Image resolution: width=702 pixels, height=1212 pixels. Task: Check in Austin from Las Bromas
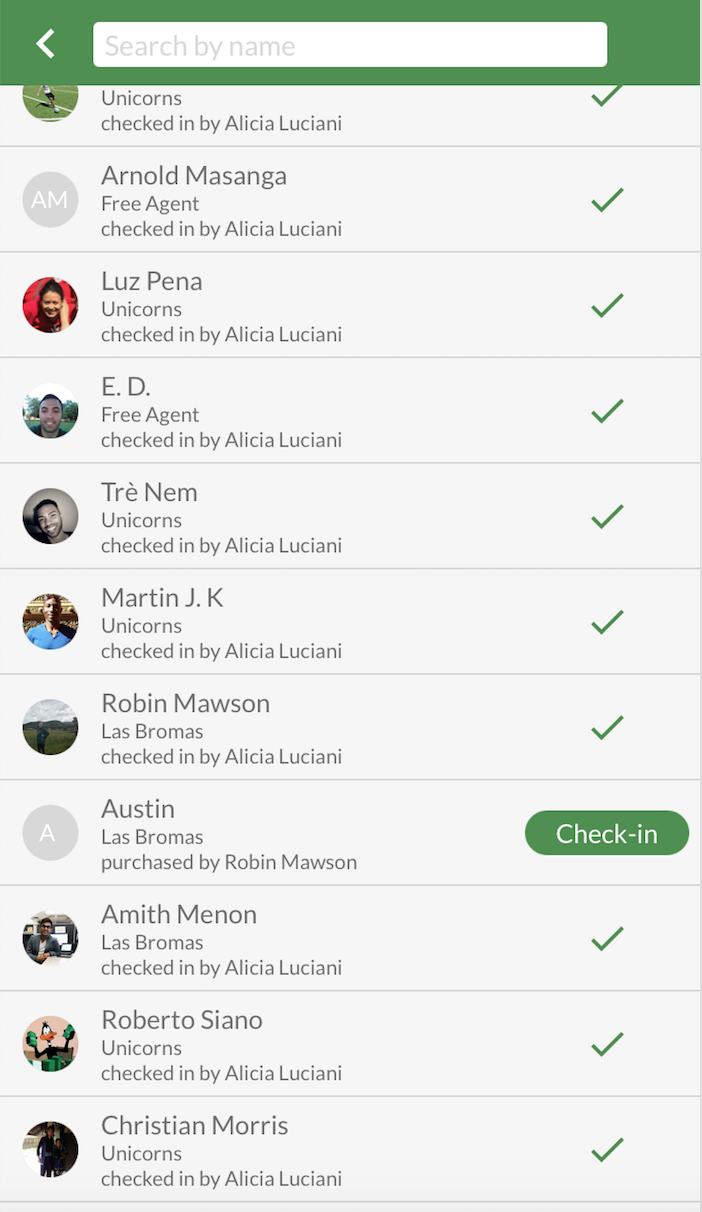(606, 833)
